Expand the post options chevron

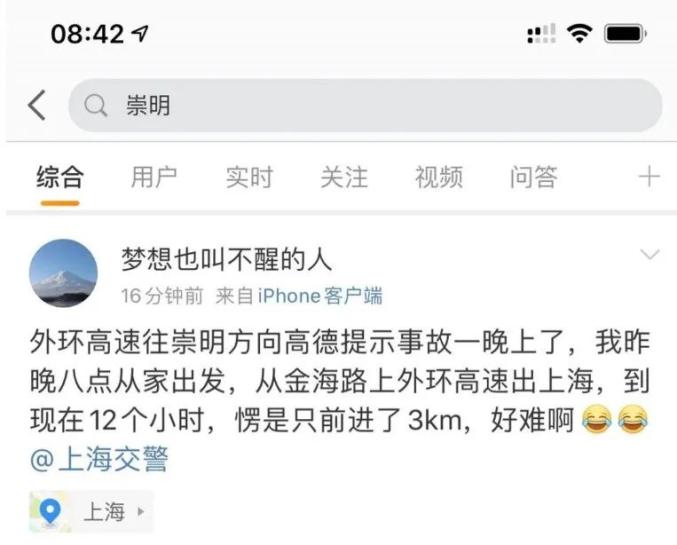[x=650, y=255]
